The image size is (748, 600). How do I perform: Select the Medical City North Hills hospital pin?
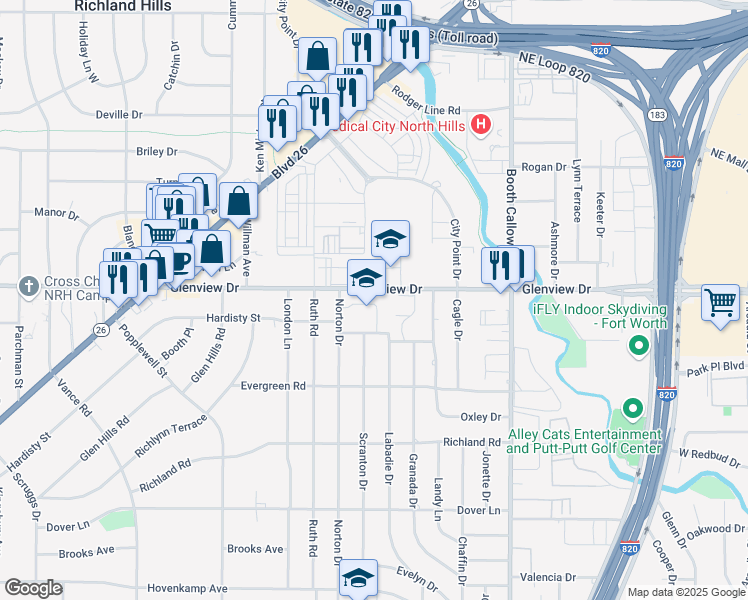(x=482, y=125)
